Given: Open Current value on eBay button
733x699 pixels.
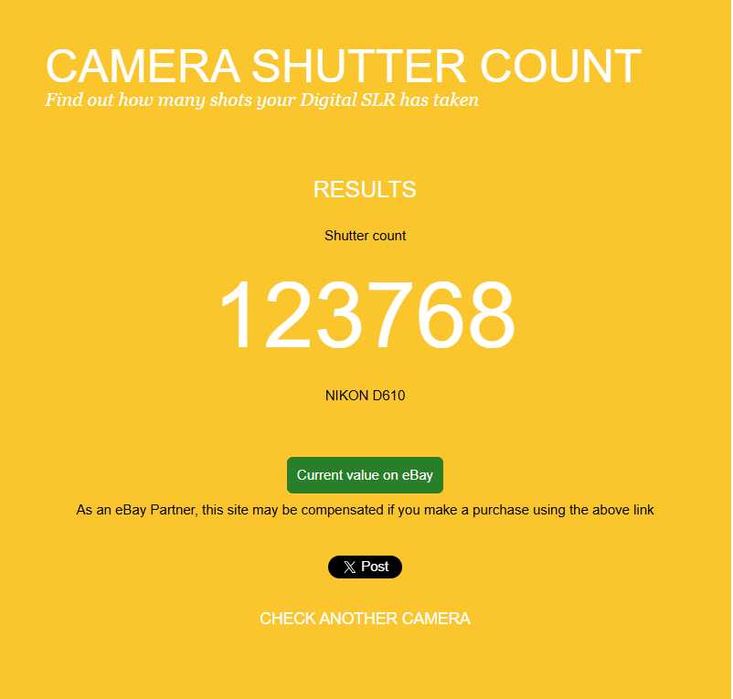Looking at the screenshot, I should point(365,475).
